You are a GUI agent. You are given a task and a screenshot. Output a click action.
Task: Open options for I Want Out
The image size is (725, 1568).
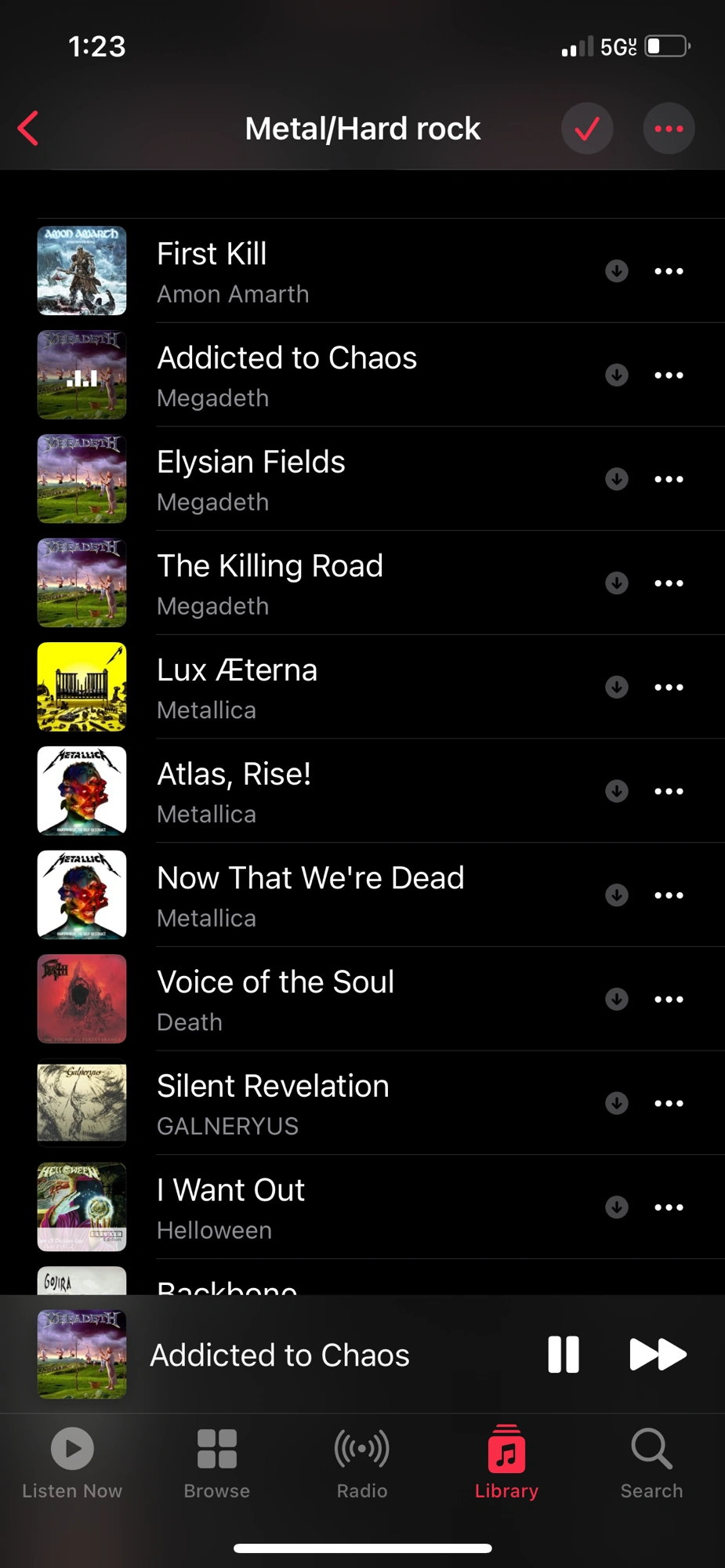point(668,1207)
